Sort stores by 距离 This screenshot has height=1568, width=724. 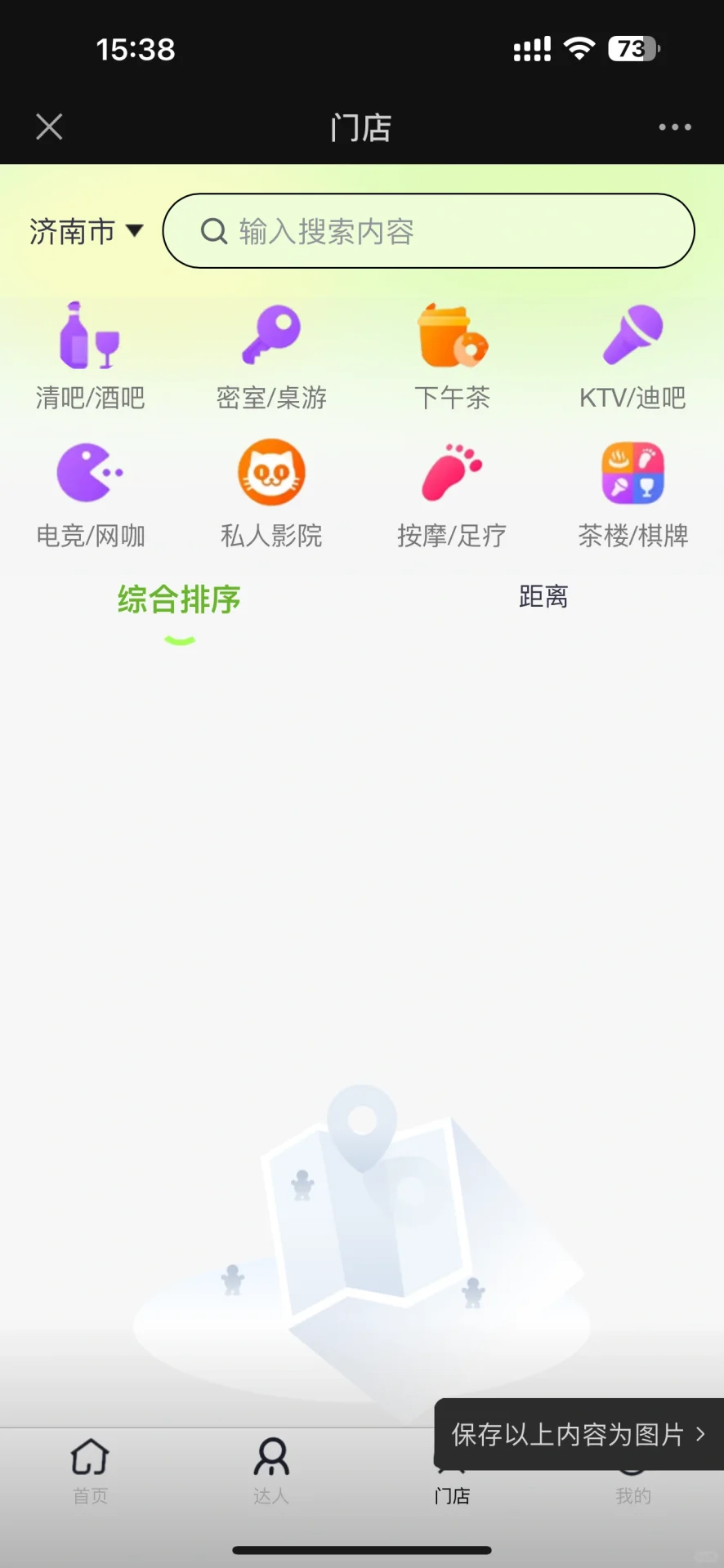tap(543, 597)
